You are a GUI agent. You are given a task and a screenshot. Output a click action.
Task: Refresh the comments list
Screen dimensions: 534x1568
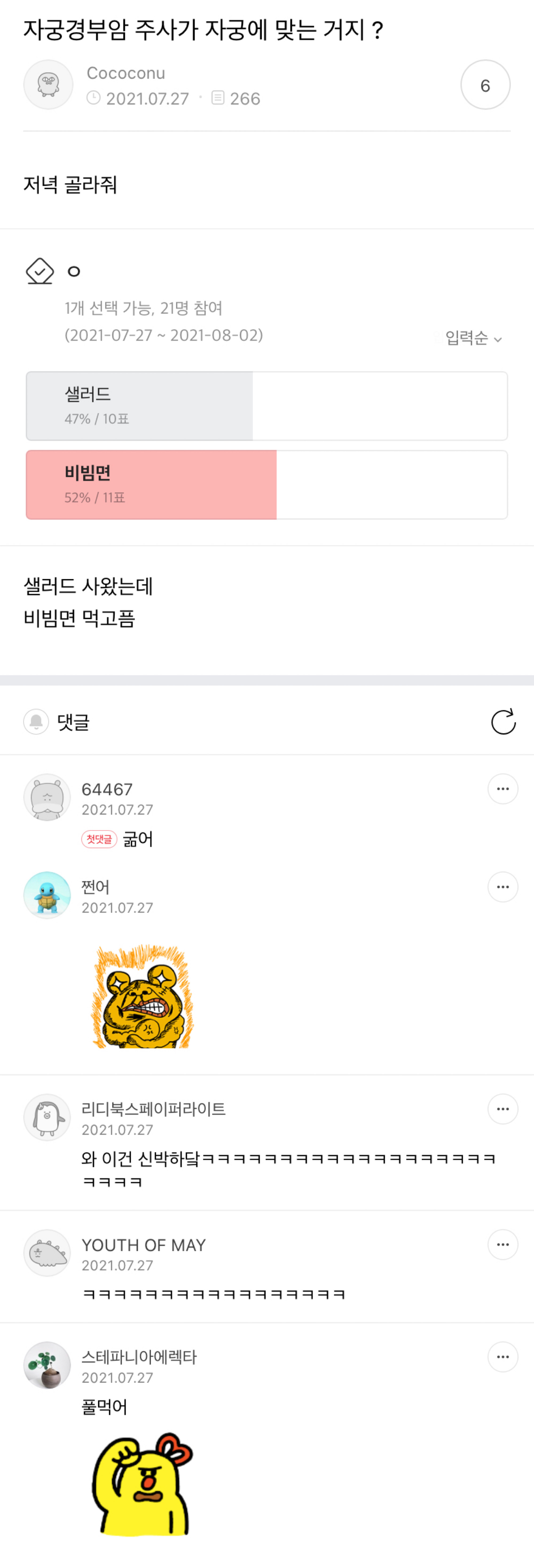503,722
